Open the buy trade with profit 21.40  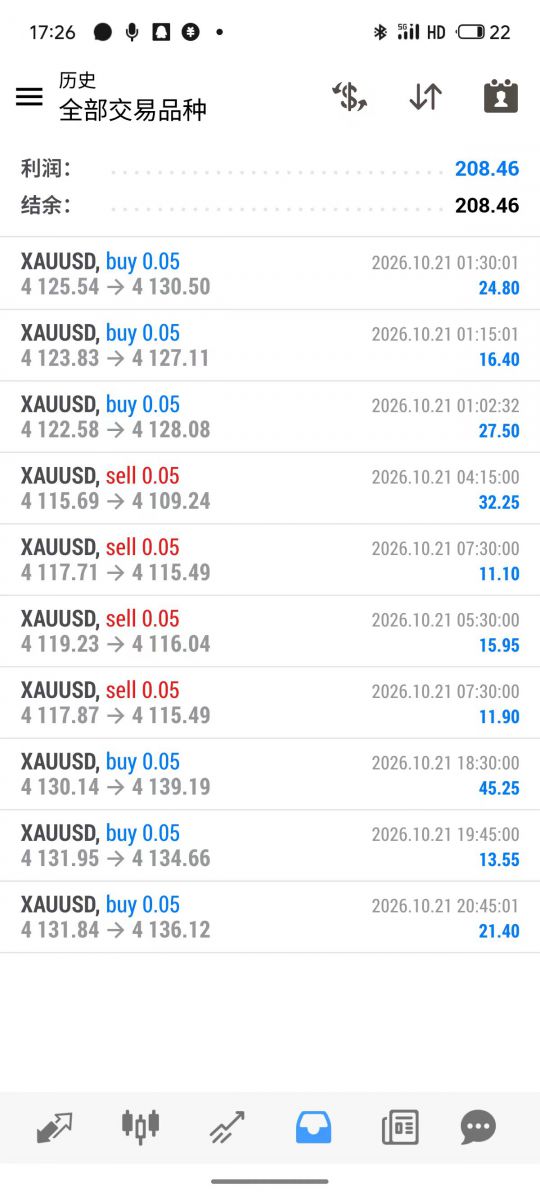270,917
